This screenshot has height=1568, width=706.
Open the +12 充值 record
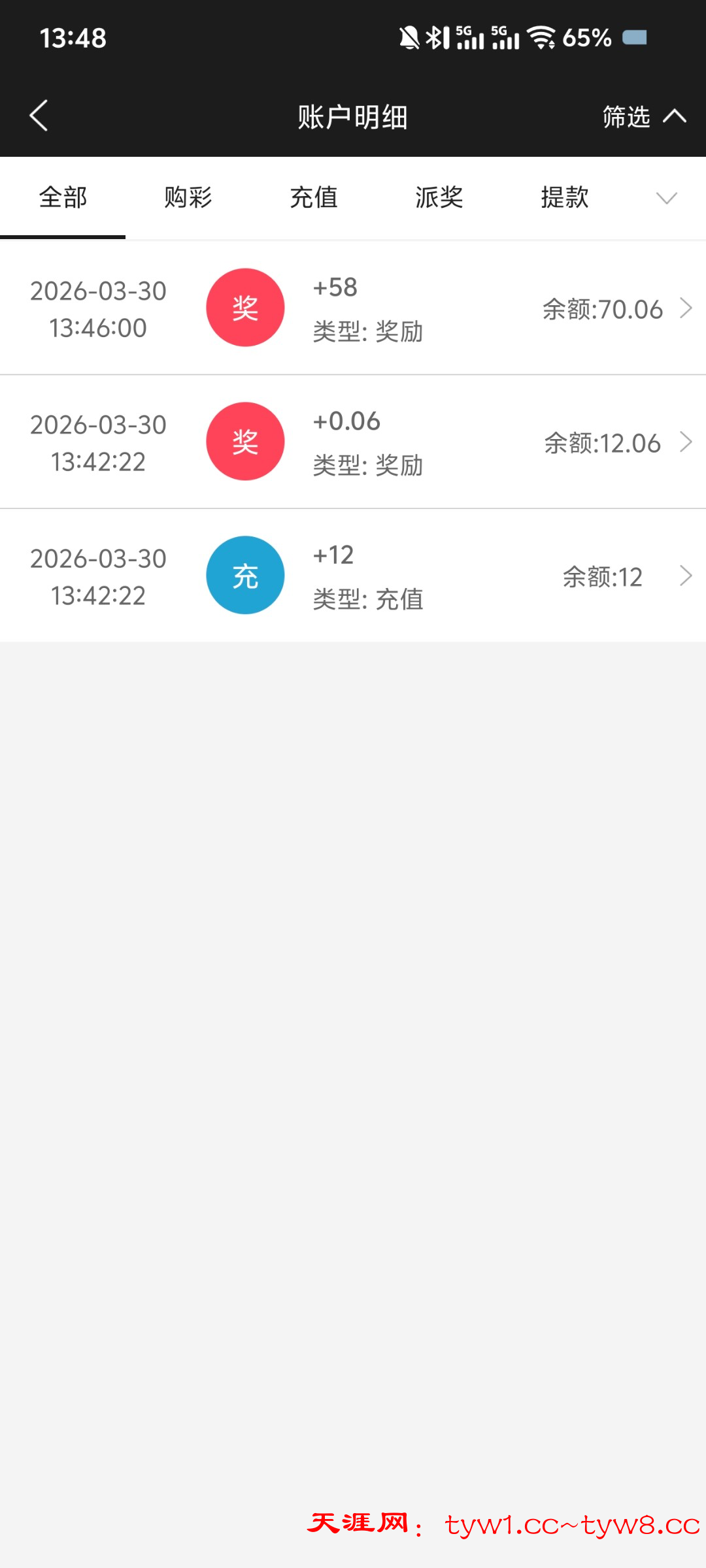[x=353, y=576]
